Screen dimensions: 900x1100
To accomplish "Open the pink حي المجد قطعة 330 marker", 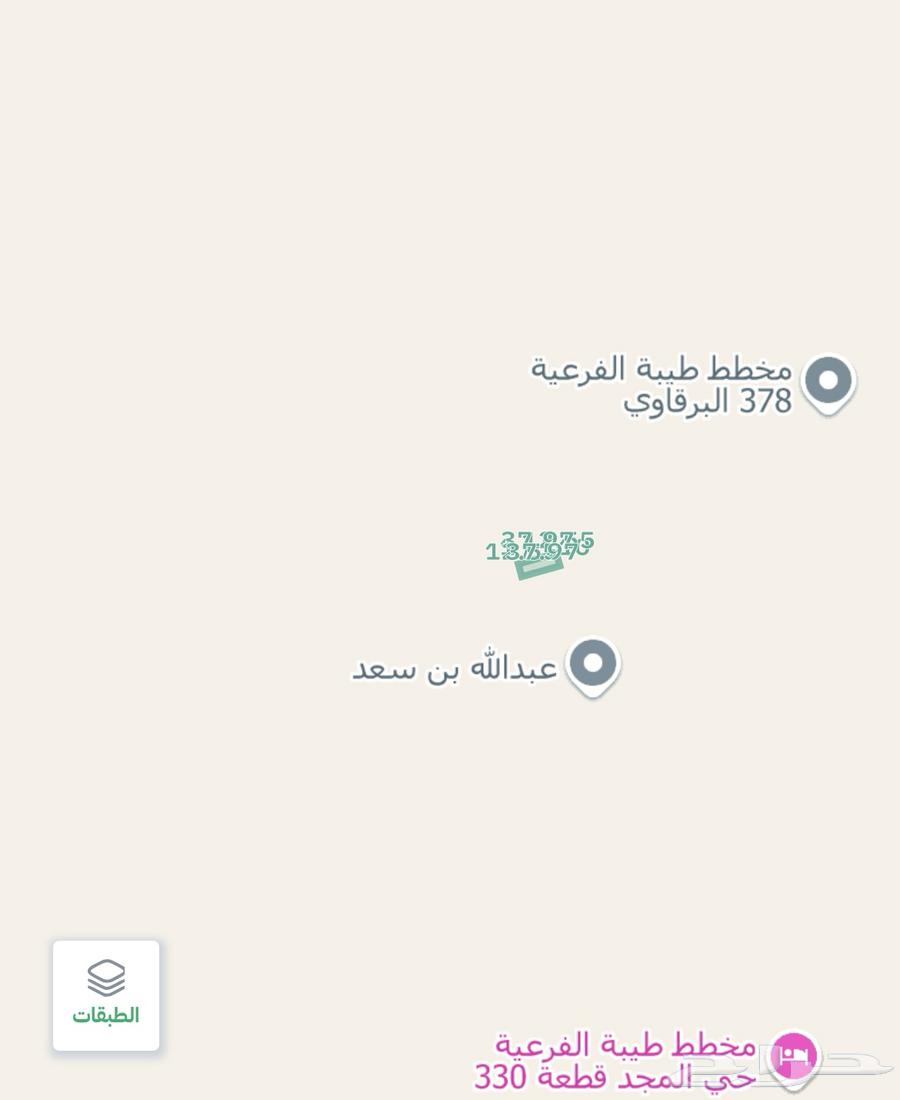I will [794, 1056].
